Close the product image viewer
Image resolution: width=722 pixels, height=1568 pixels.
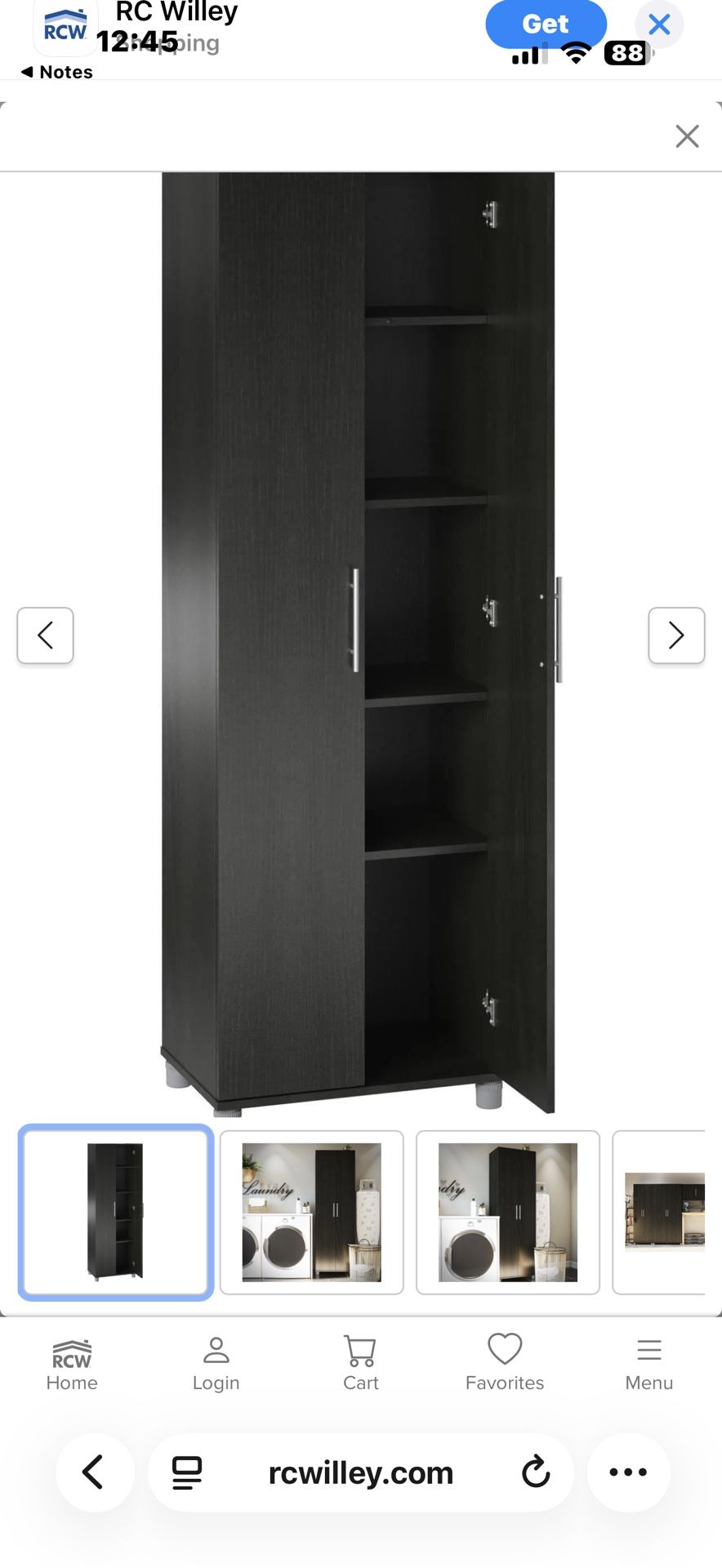pos(687,136)
